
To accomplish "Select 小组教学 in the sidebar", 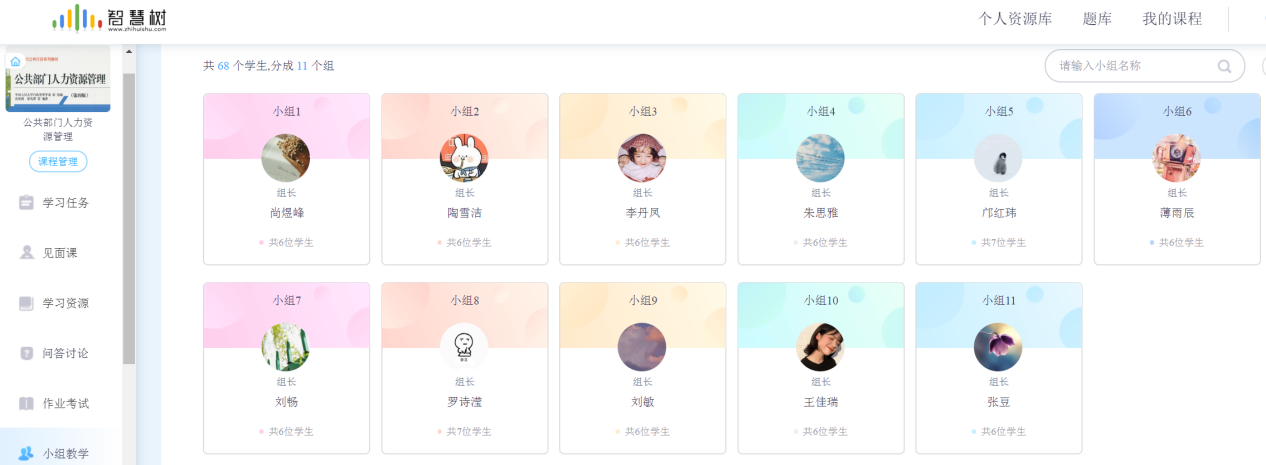I will [65, 453].
